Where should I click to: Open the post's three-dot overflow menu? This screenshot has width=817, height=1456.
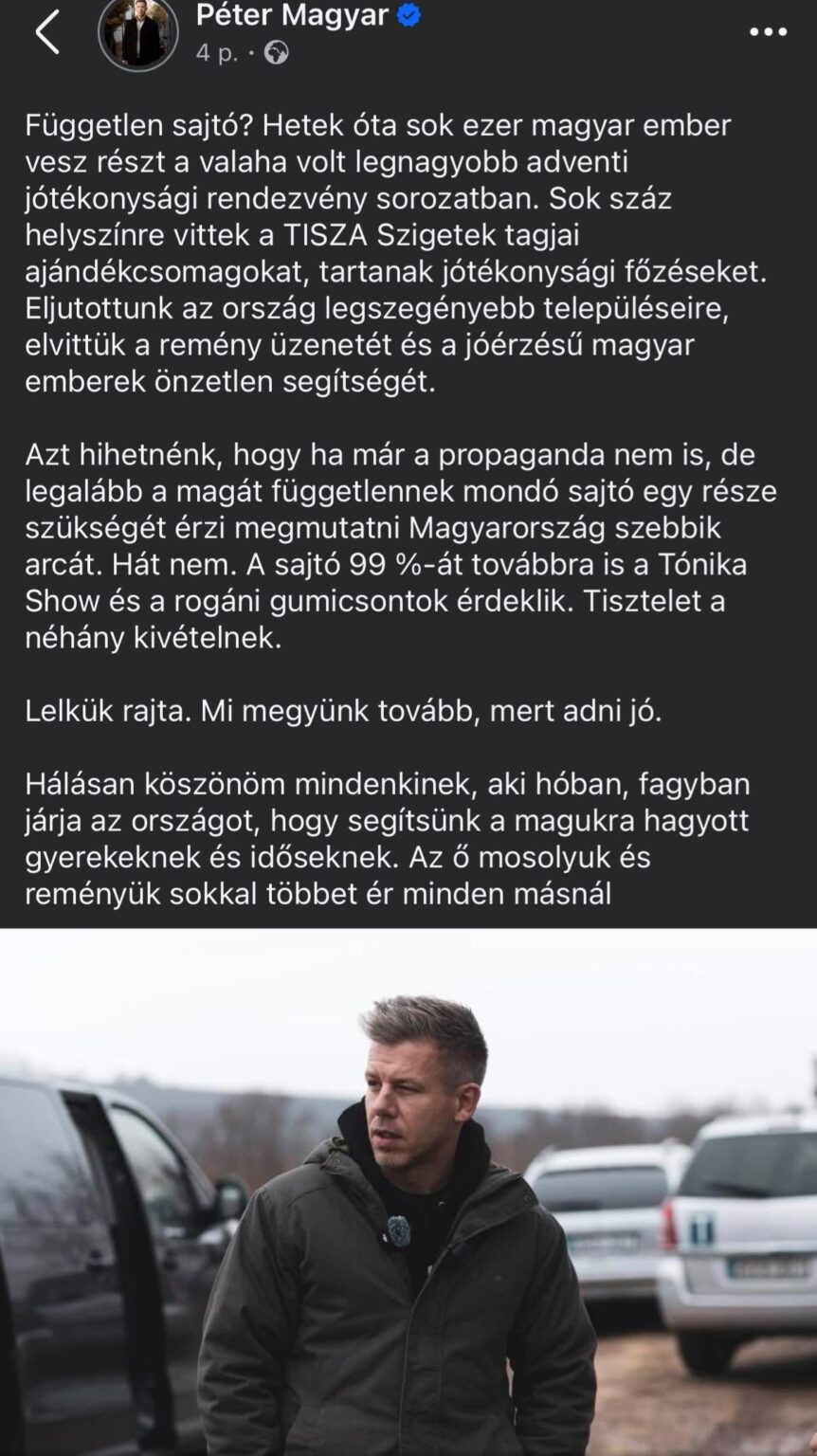[x=768, y=32]
